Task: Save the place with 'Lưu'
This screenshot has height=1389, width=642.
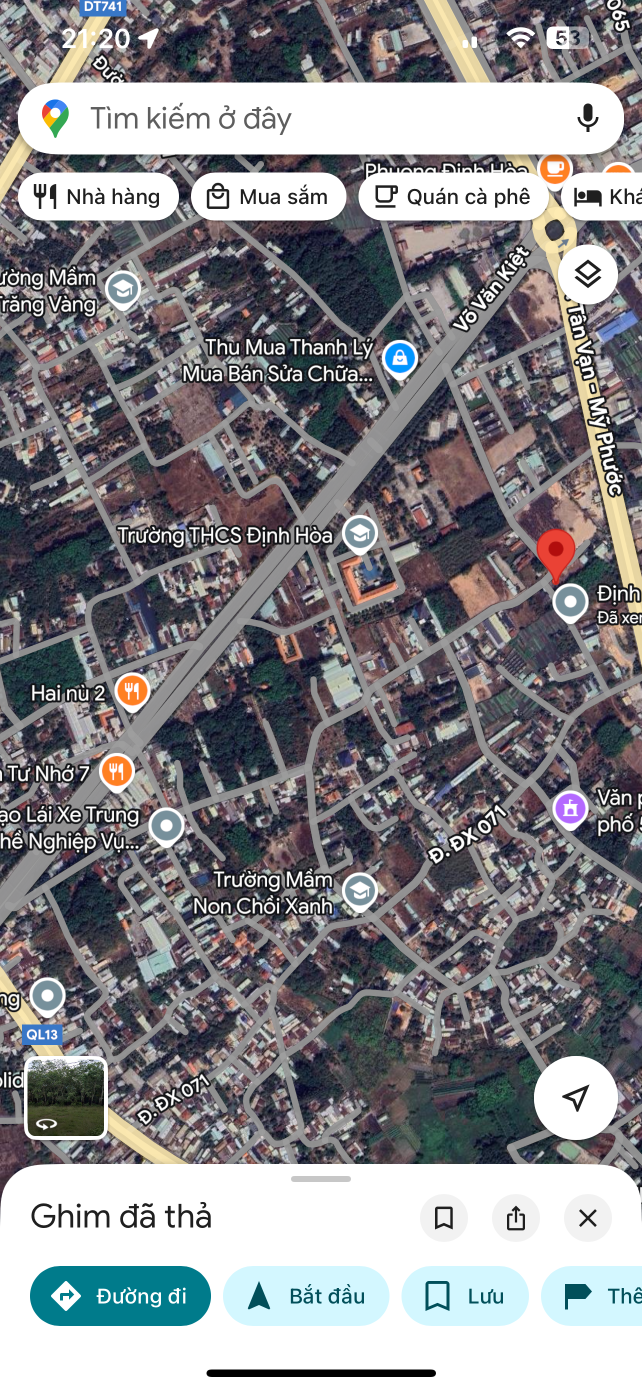Action: 465,1296
